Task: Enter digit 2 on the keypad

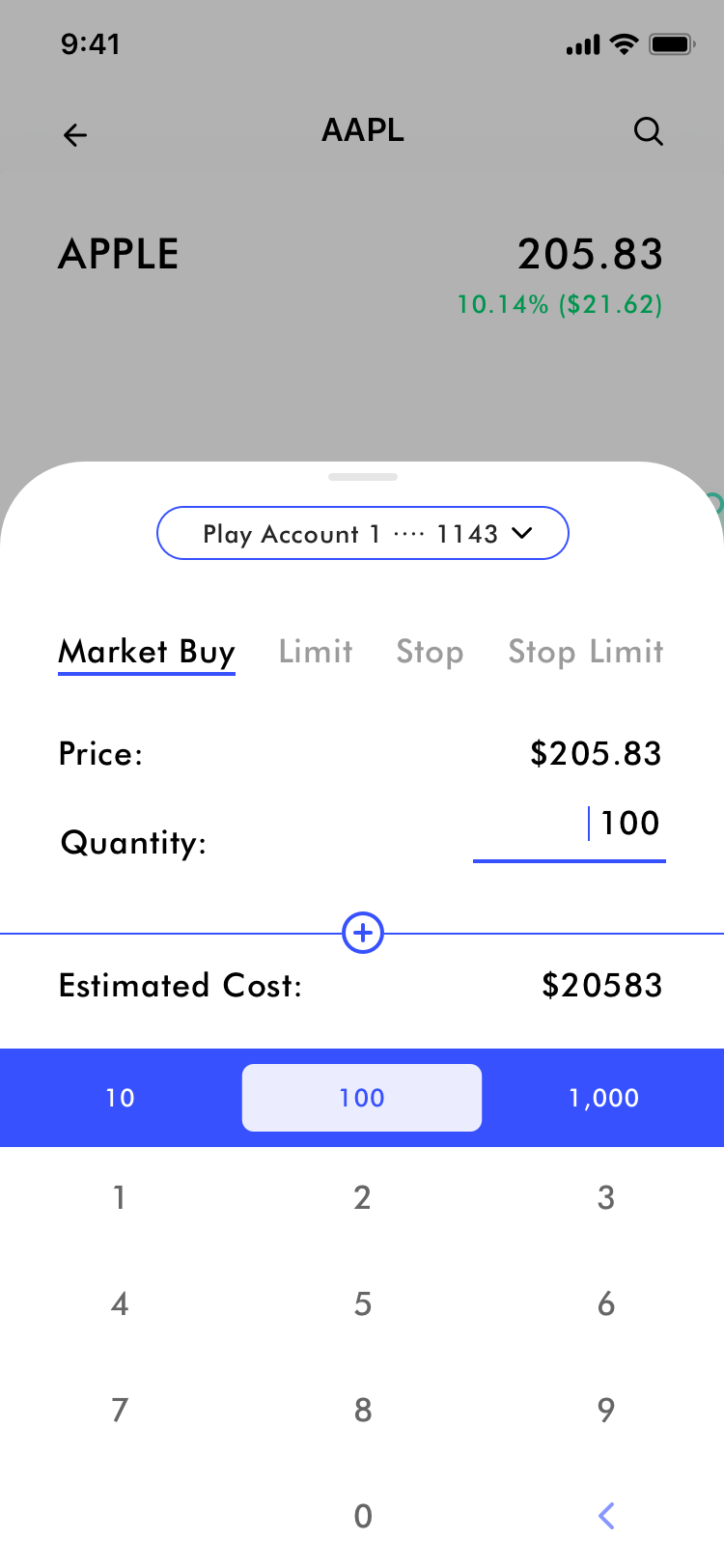Action: coord(362,1197)
